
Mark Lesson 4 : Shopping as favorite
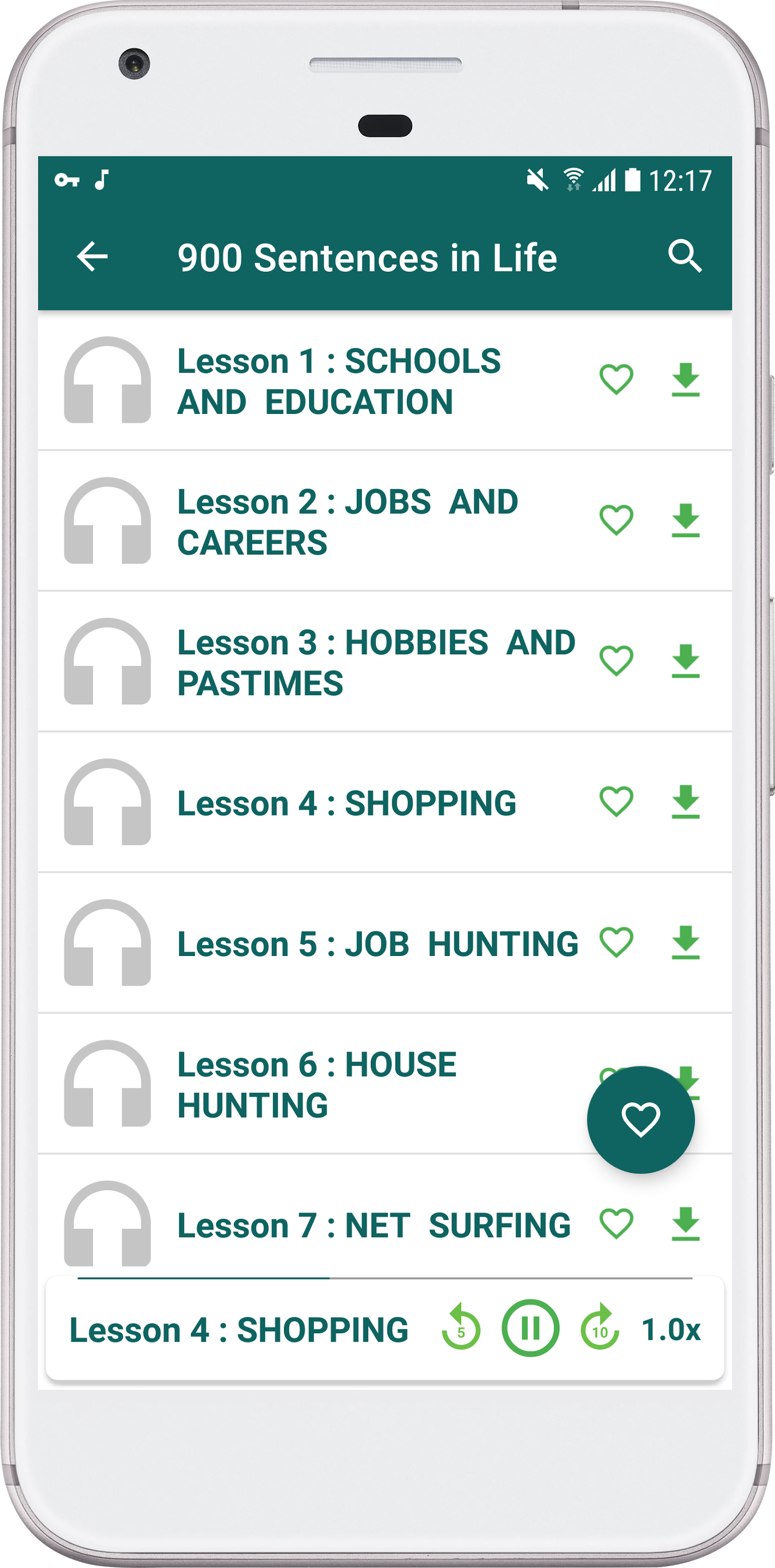[616, 801]
